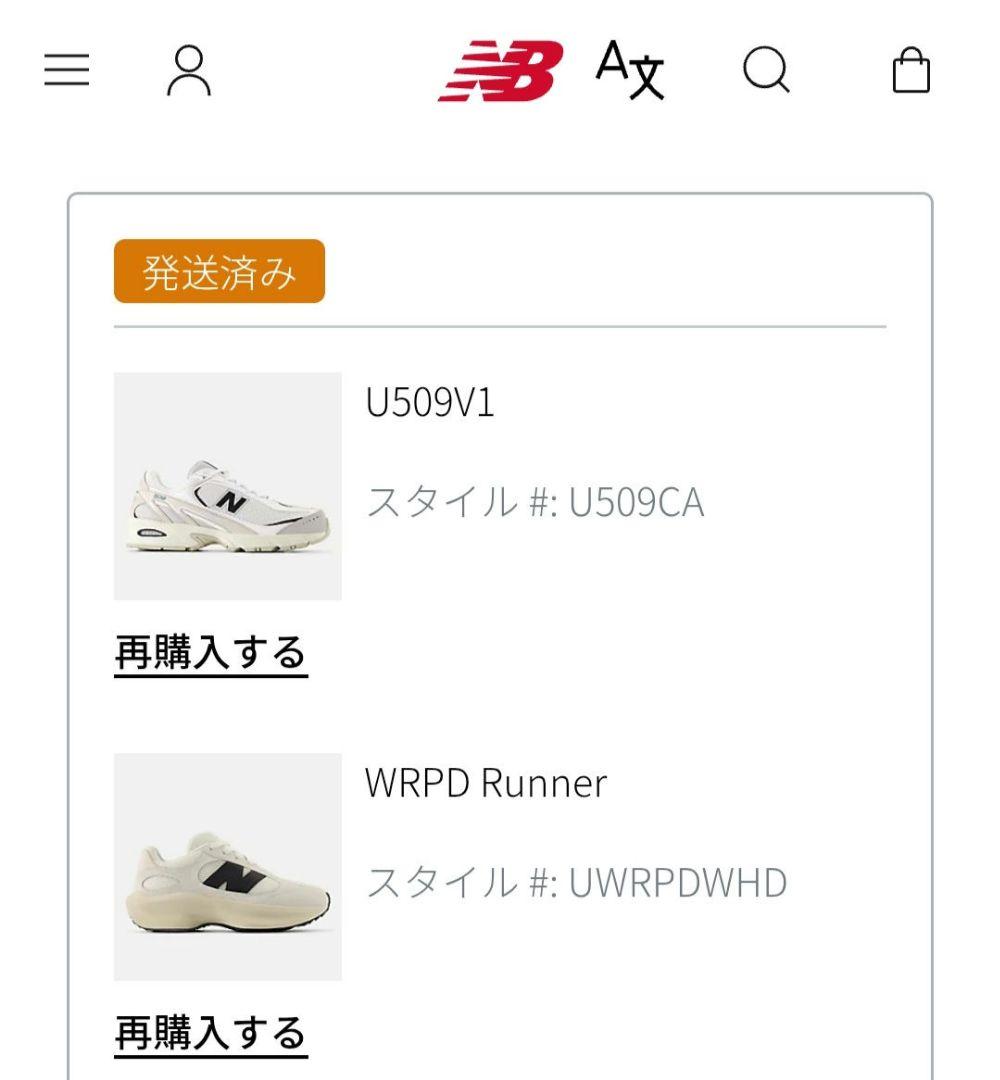Select style number U509CA
Image resolution: width=1000 pixels, height=1080 pixels.
point(538,504)
